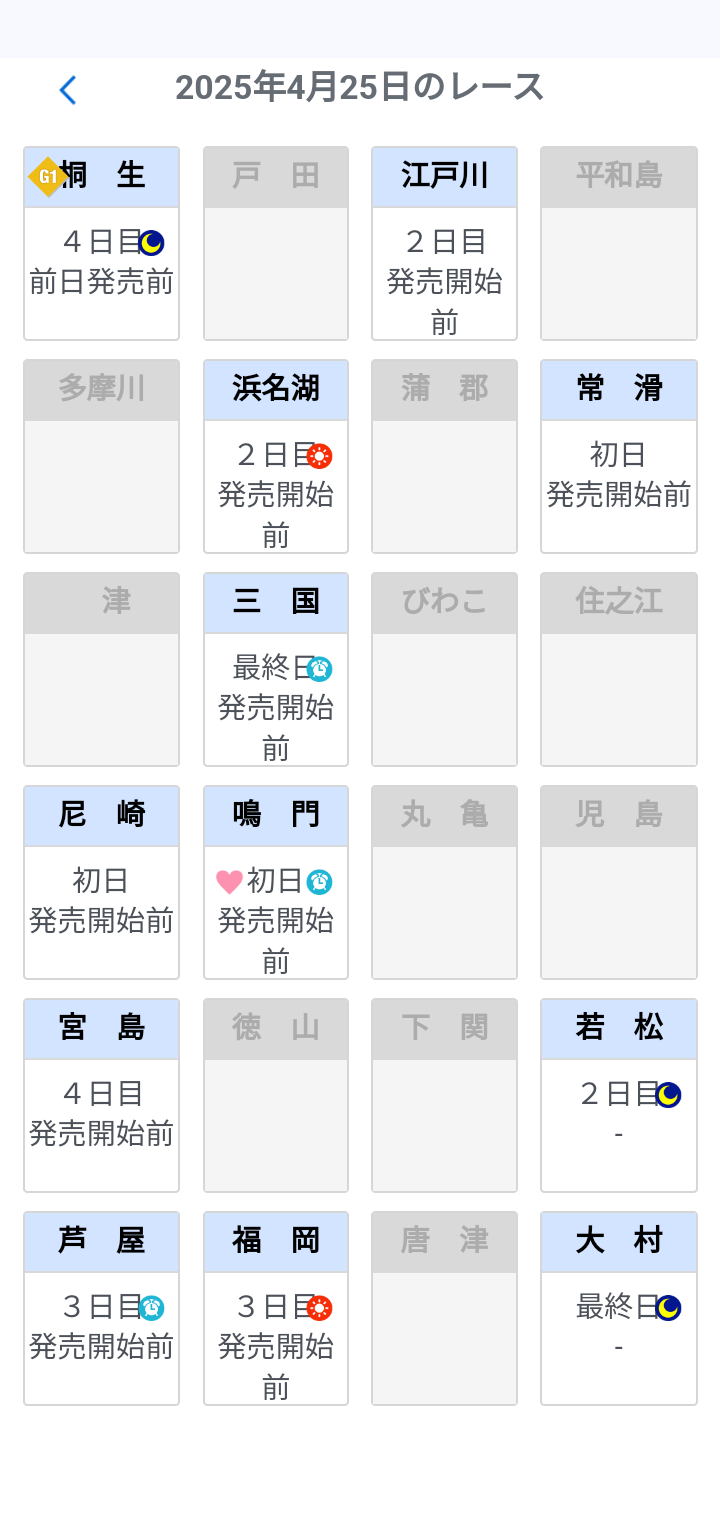View the 若松 night race card
The image size is (720, 1520).
(618, 1096)
